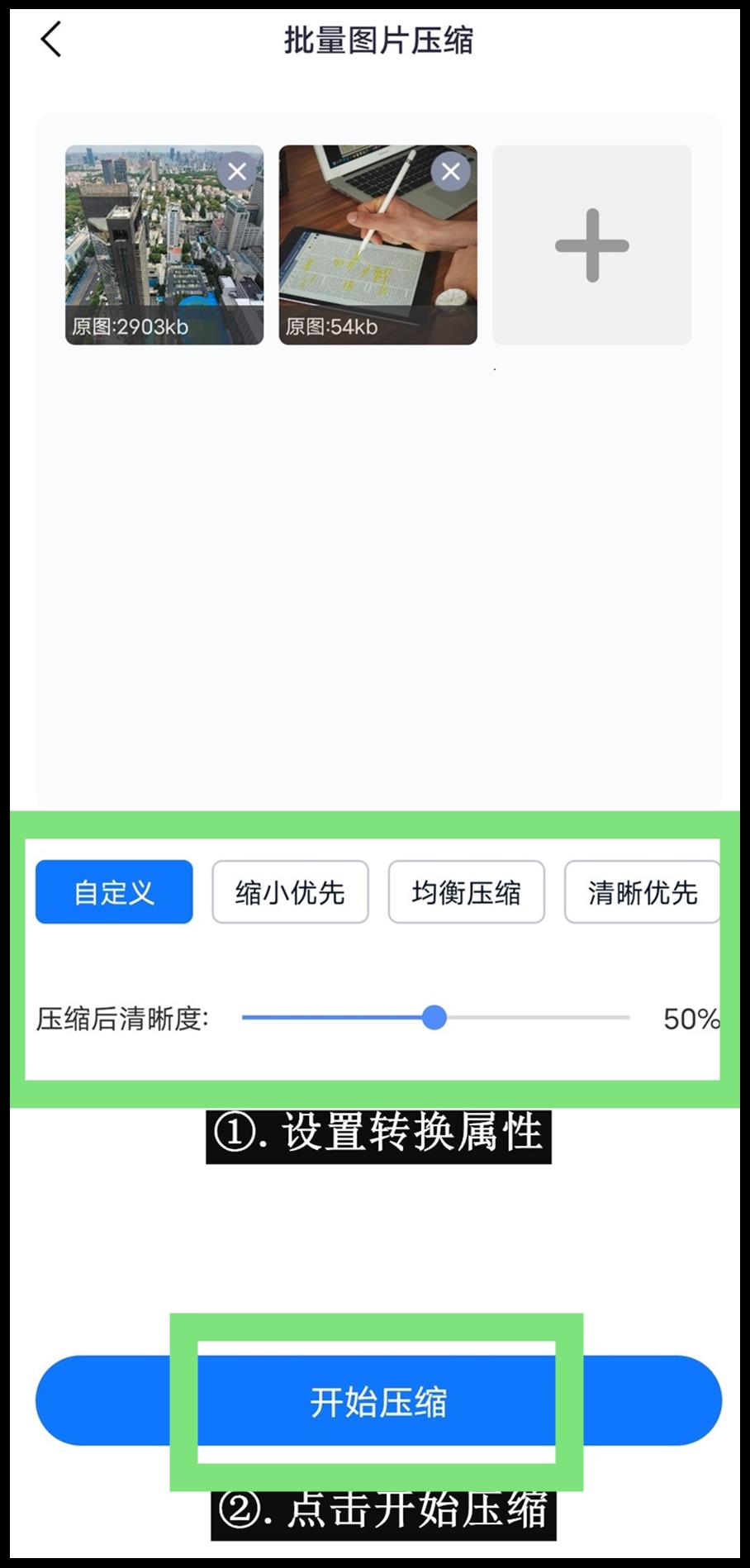Start compression with 开始压缩
This screenshot has height=1568, width=750.
coord(378,1402)
